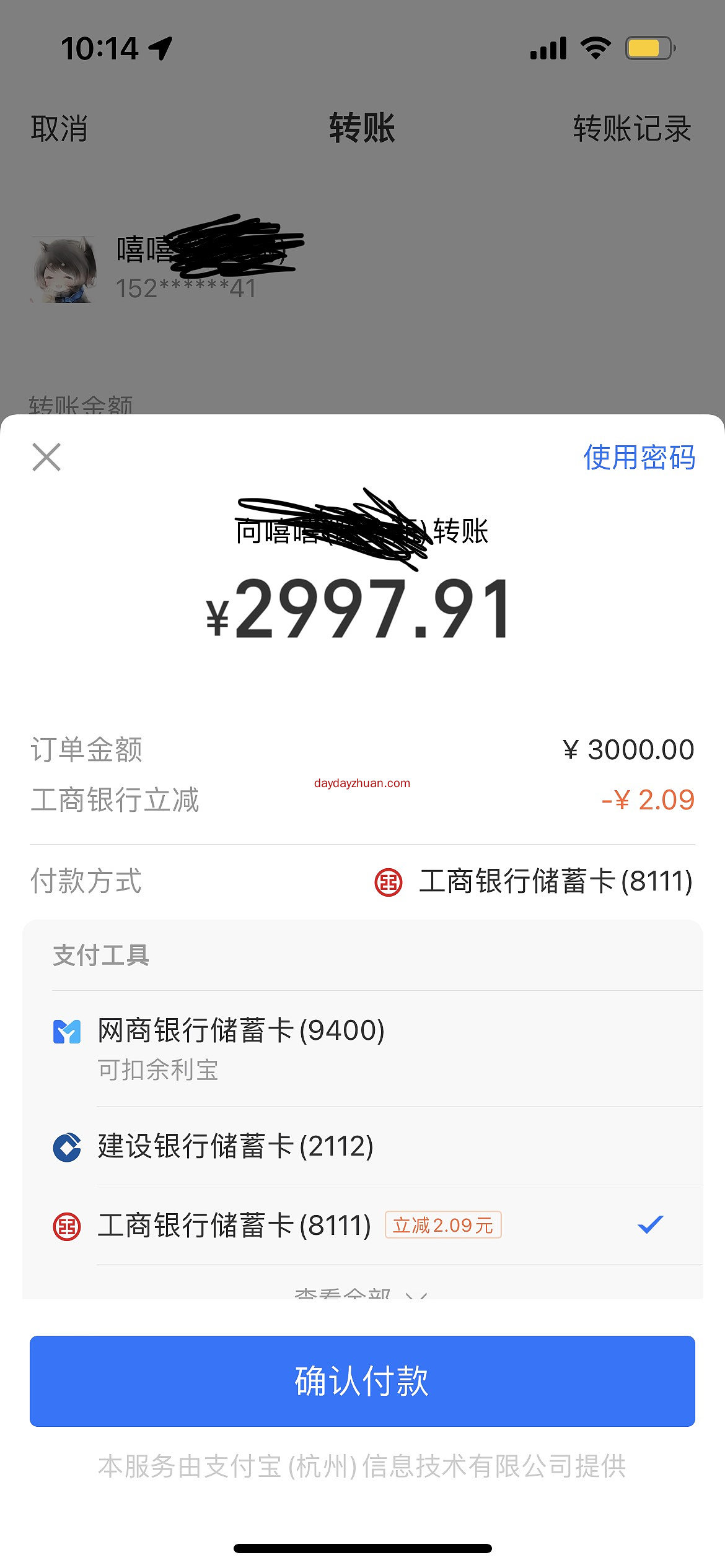Open 转账记录 transfer history
The width and height of the screenshot is (725, 1568).
[x=630, y=130]
